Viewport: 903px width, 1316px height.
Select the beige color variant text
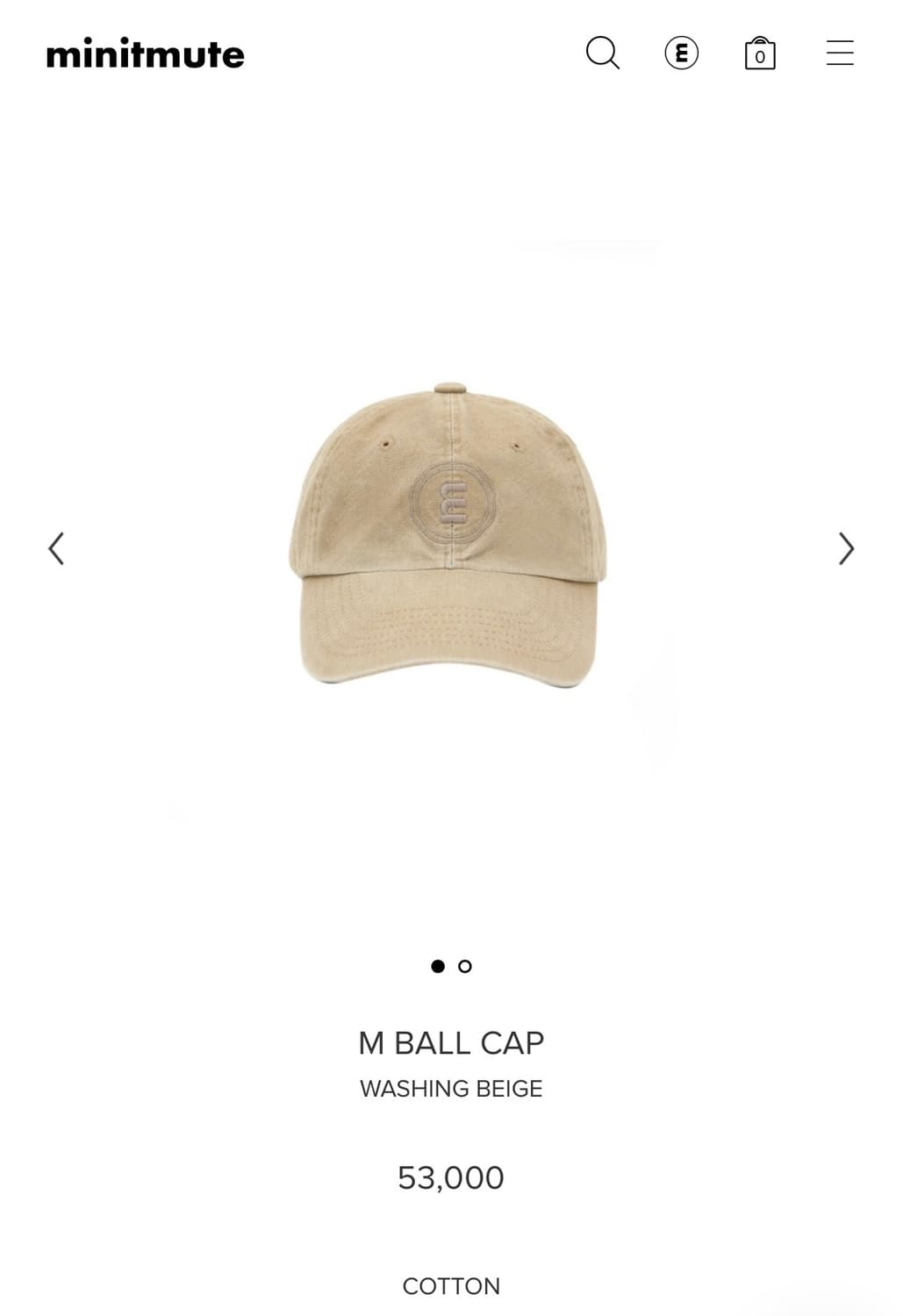(451, 1089)
